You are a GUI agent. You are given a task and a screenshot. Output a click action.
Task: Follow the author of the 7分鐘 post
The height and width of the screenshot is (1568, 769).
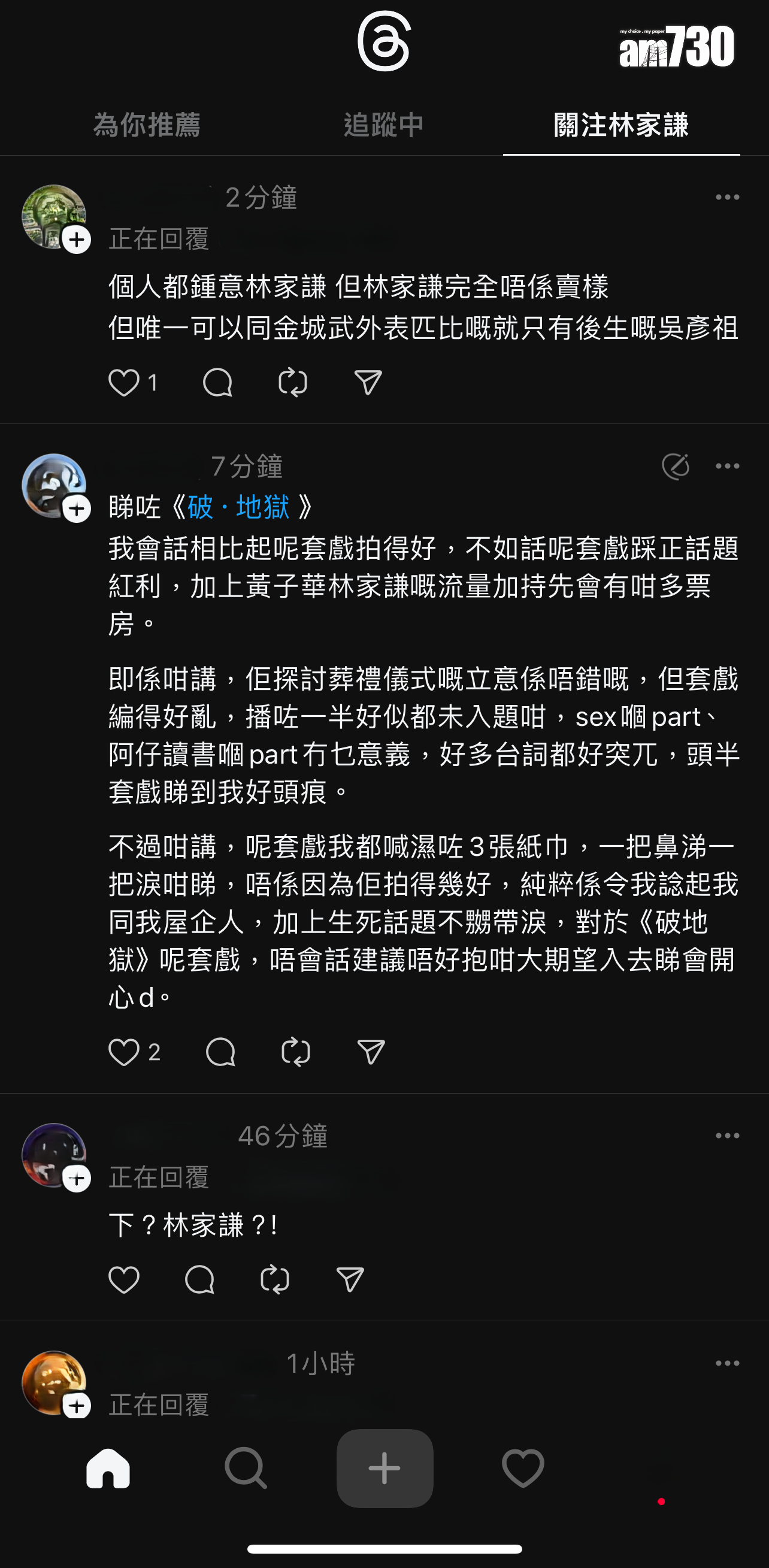click(x=77, y=509)
